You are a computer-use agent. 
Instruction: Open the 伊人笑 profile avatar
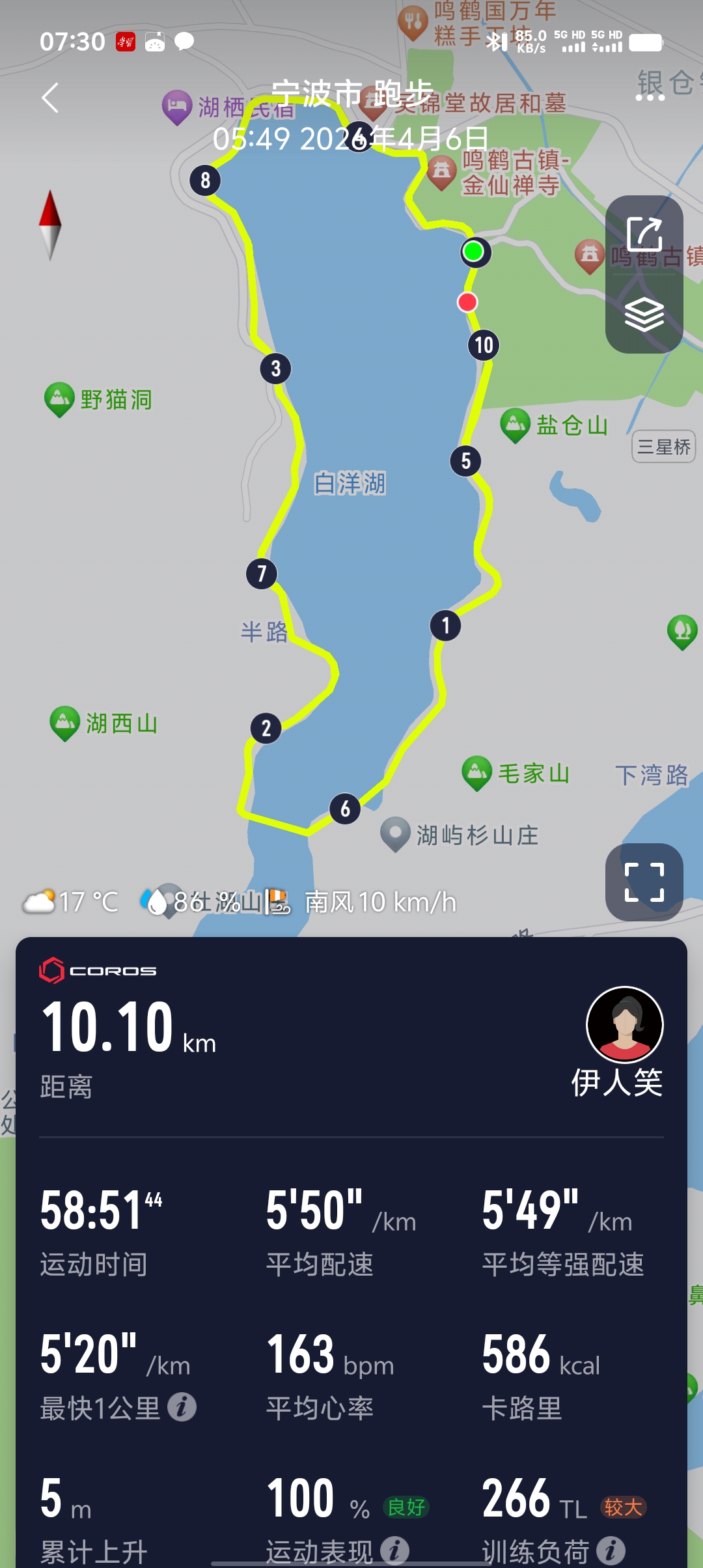click(624, 1025)
